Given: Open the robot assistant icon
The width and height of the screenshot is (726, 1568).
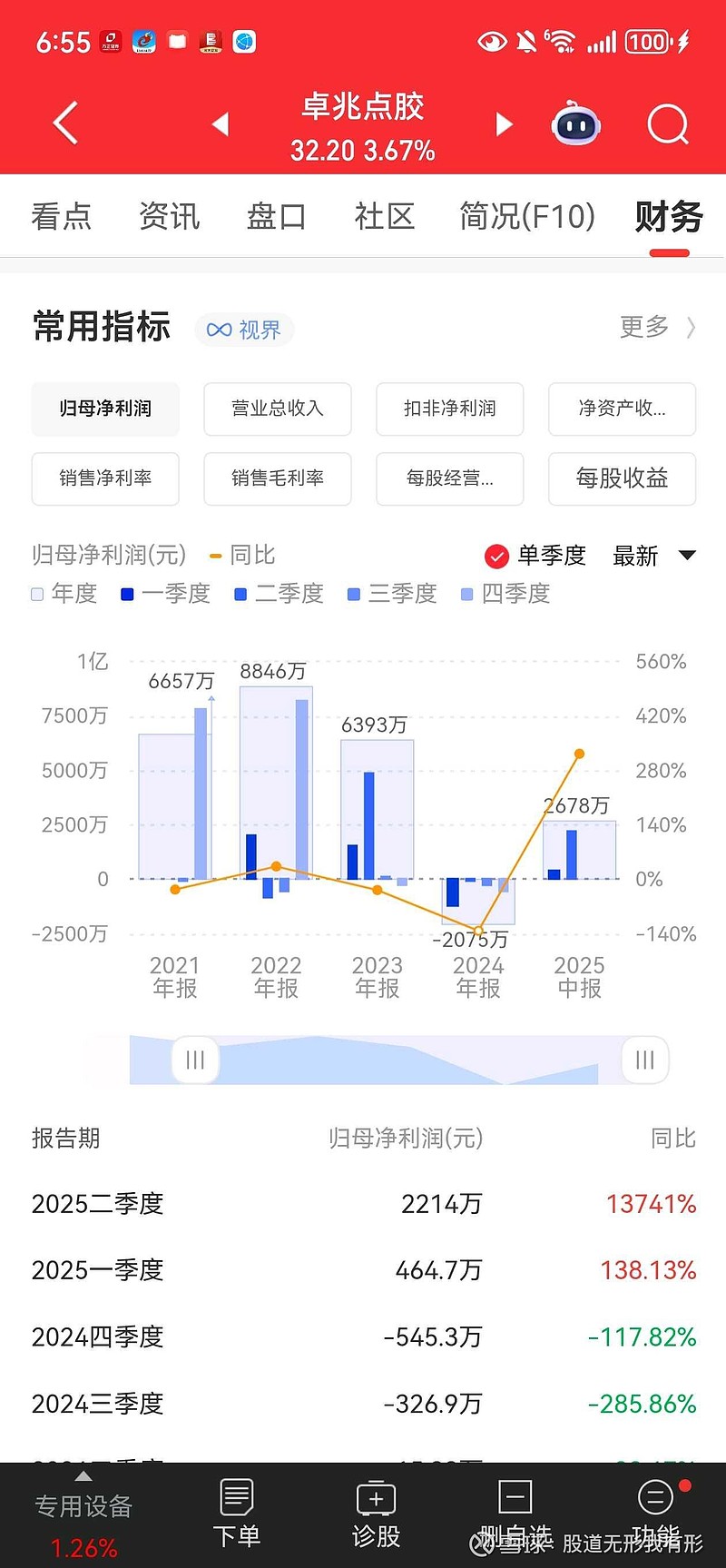Looking at the screenshot, I should 576,124.
